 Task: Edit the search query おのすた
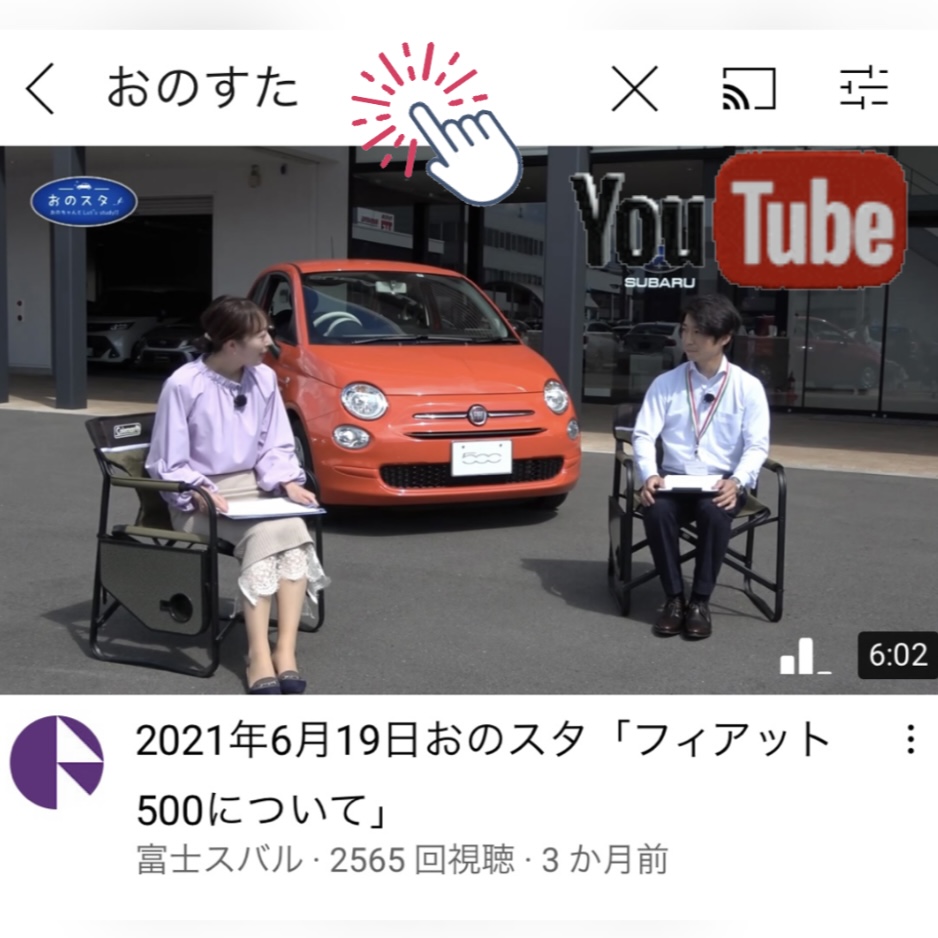[x=203, y=90]
